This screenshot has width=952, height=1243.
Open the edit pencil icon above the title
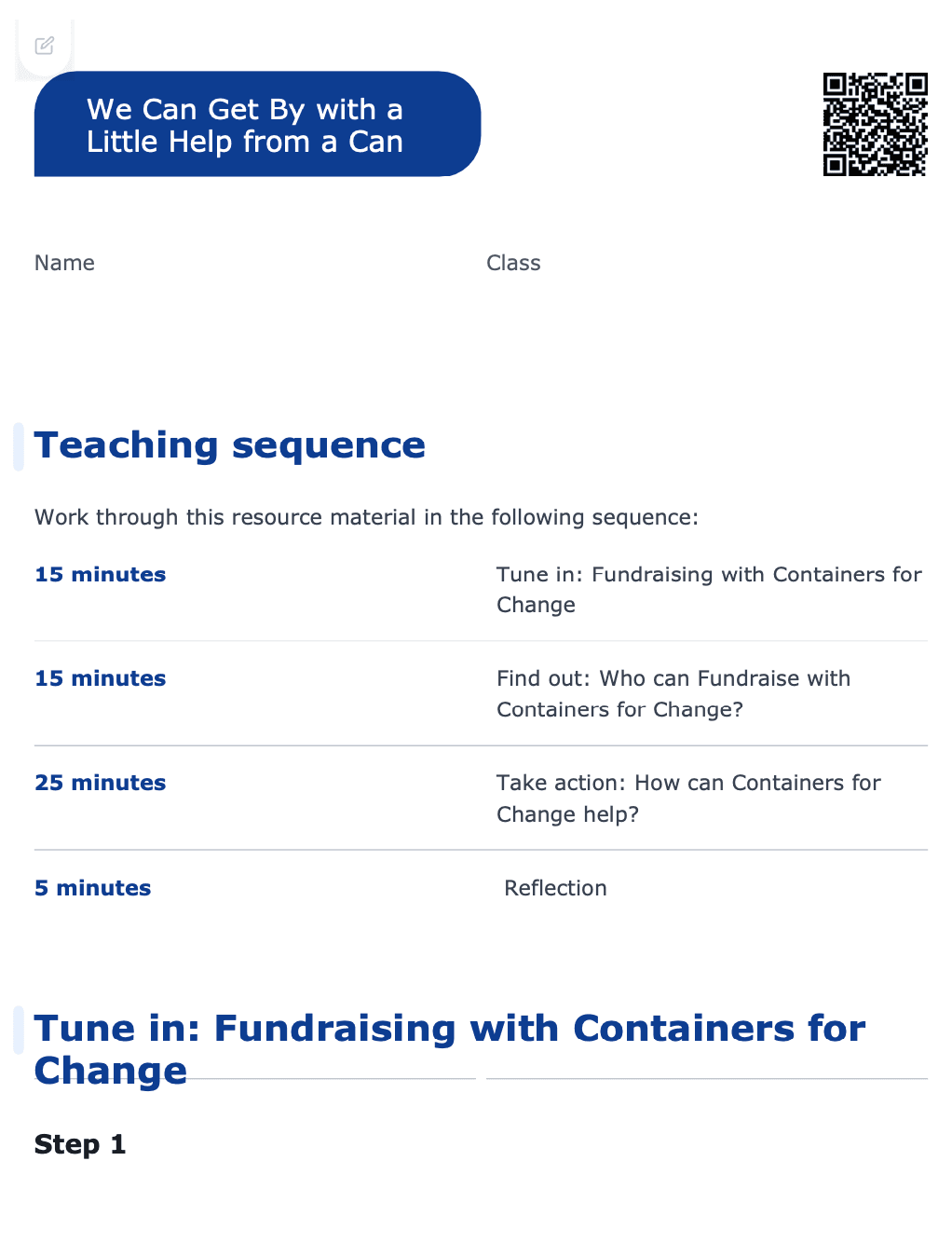pos(45,46)
